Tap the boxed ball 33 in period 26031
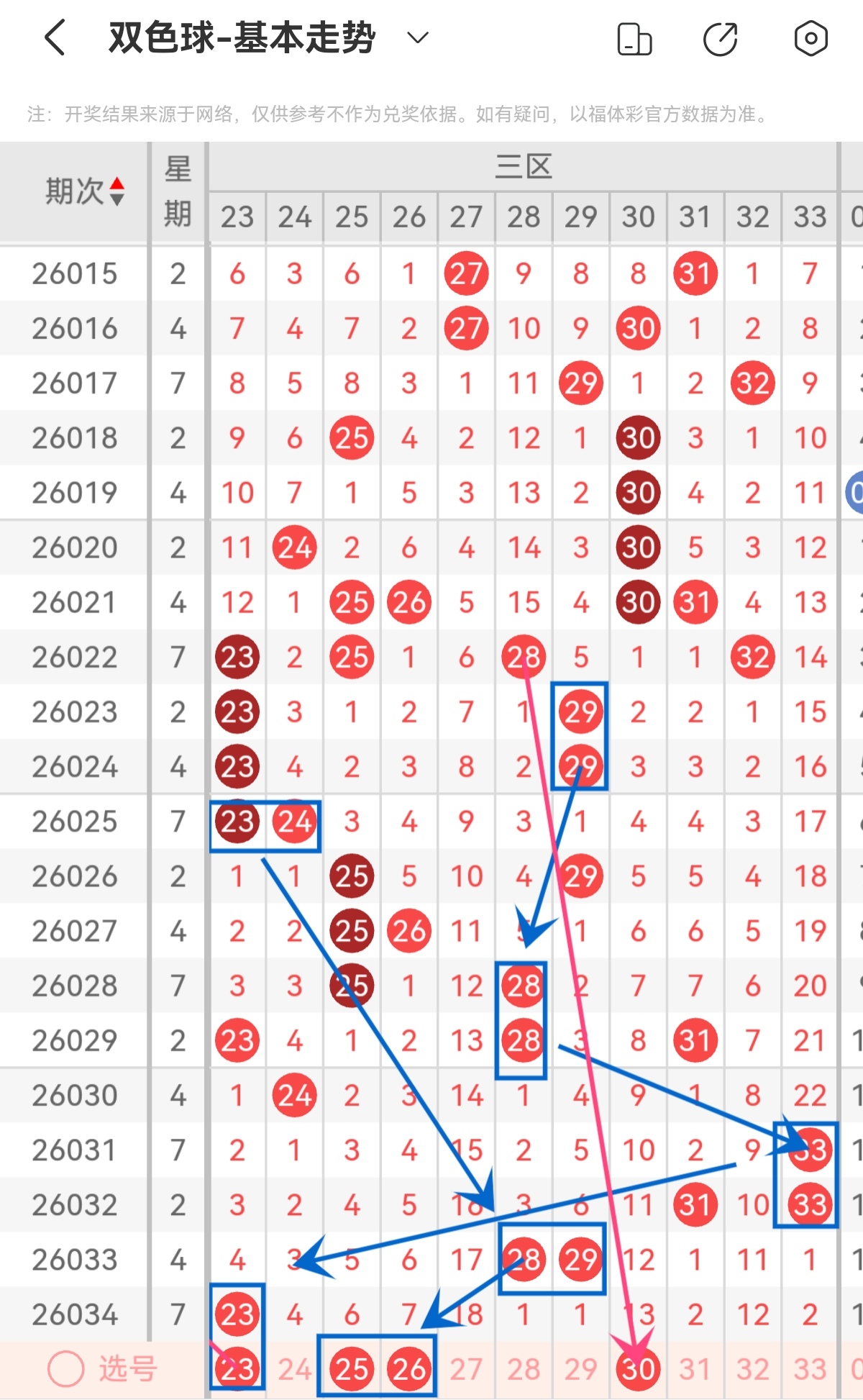Image resolution: width=863 pixels, height=1400 pixels. pos(808,1149)
